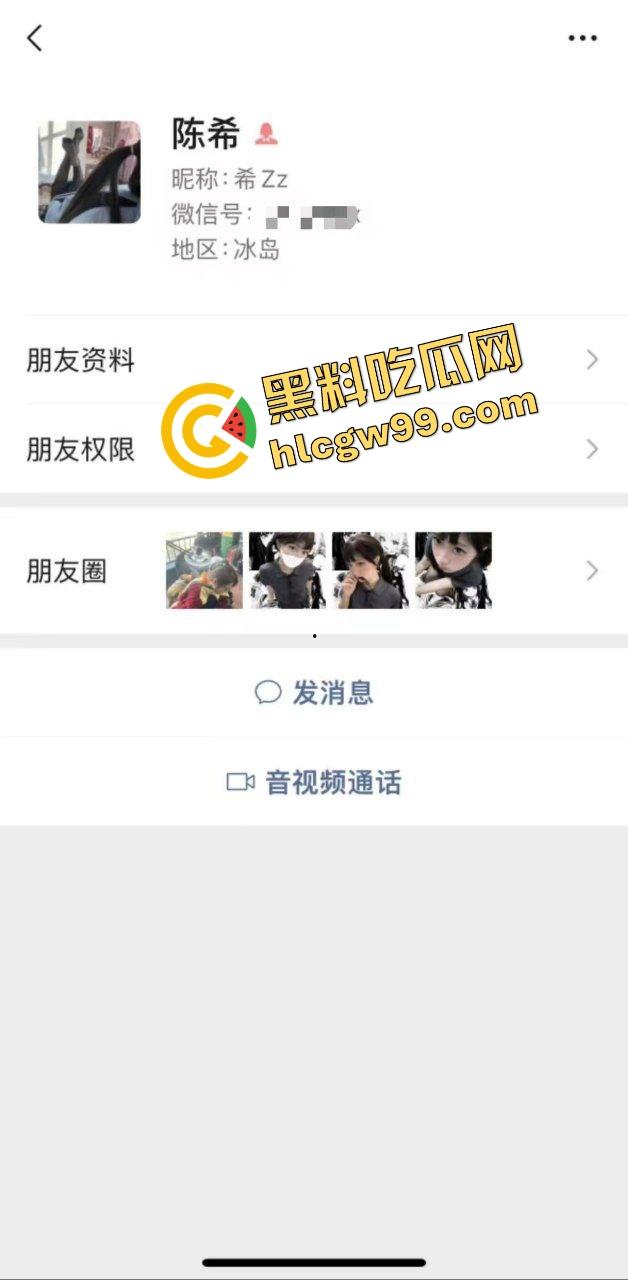
Task: Go back using the top-left arrow
Action: click(35, 39)
